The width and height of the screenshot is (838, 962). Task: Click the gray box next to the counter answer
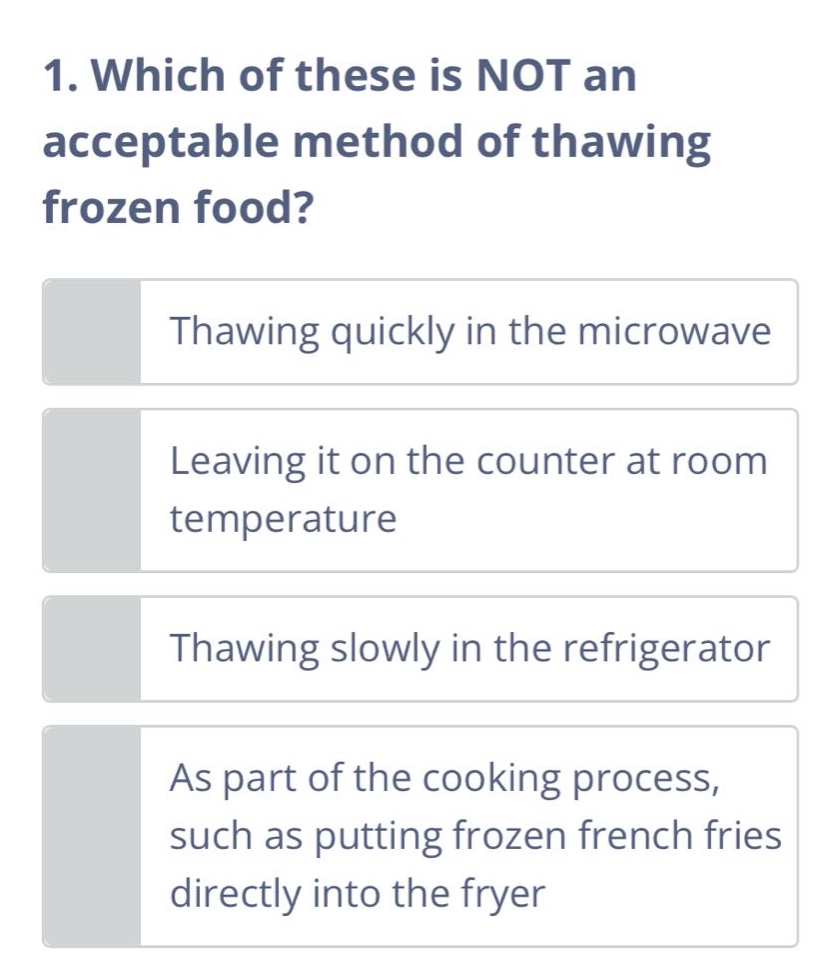click(x=93, y=489)
